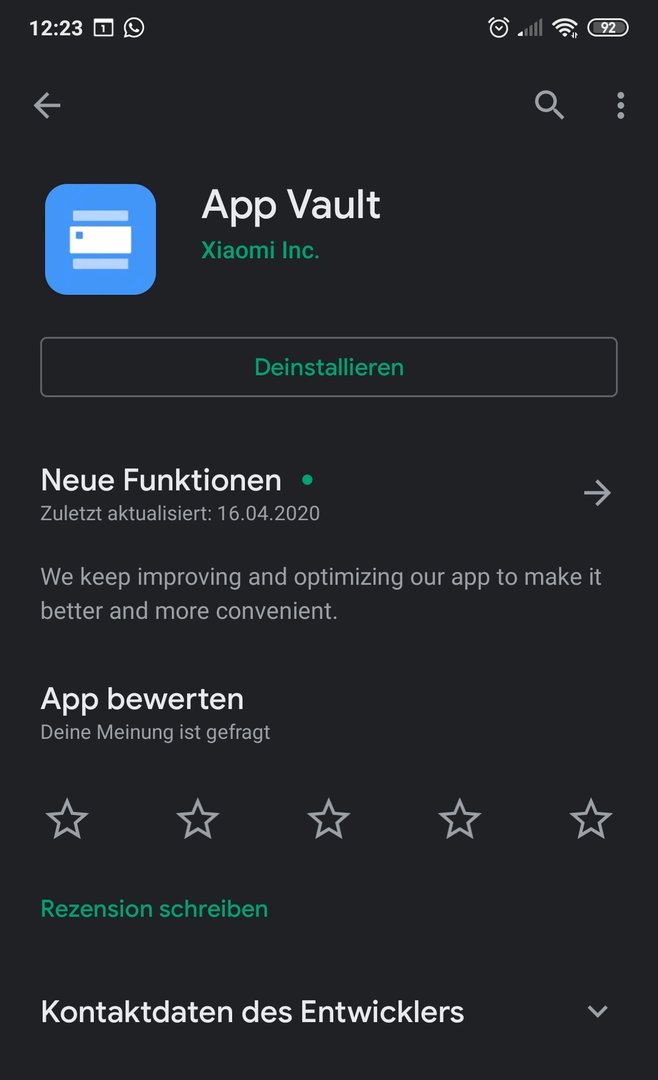This screenshot has height=1080, width=658.
Task: Rate the app five stars
Action: coord(590,819)
